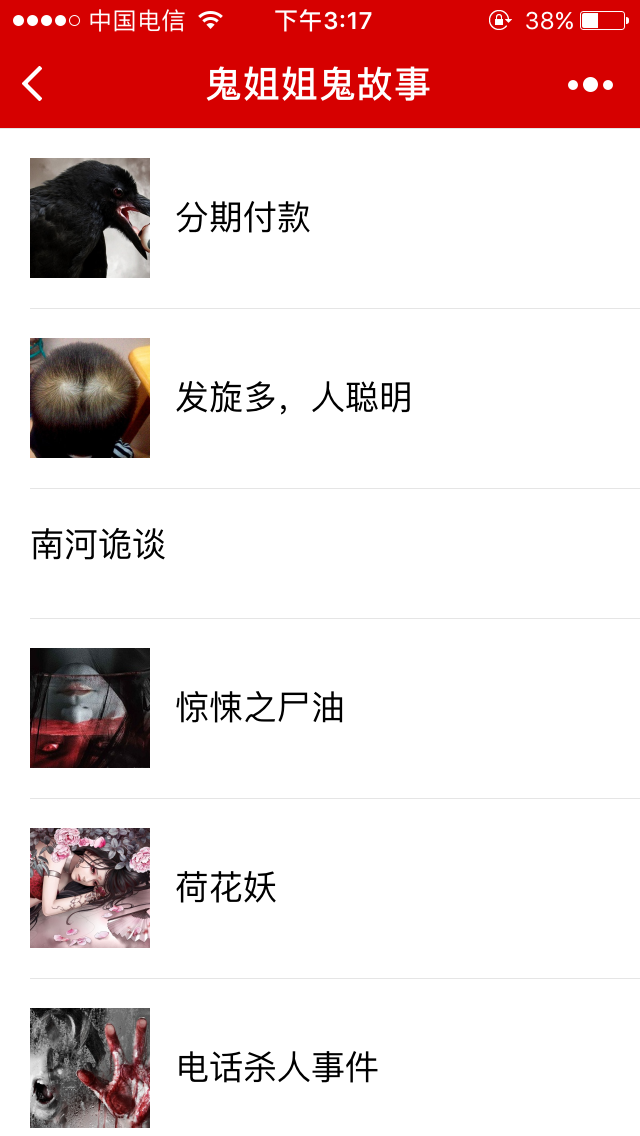Open the story 分期付款
This screenshot has height=1136, width=640.
point(320,218)
